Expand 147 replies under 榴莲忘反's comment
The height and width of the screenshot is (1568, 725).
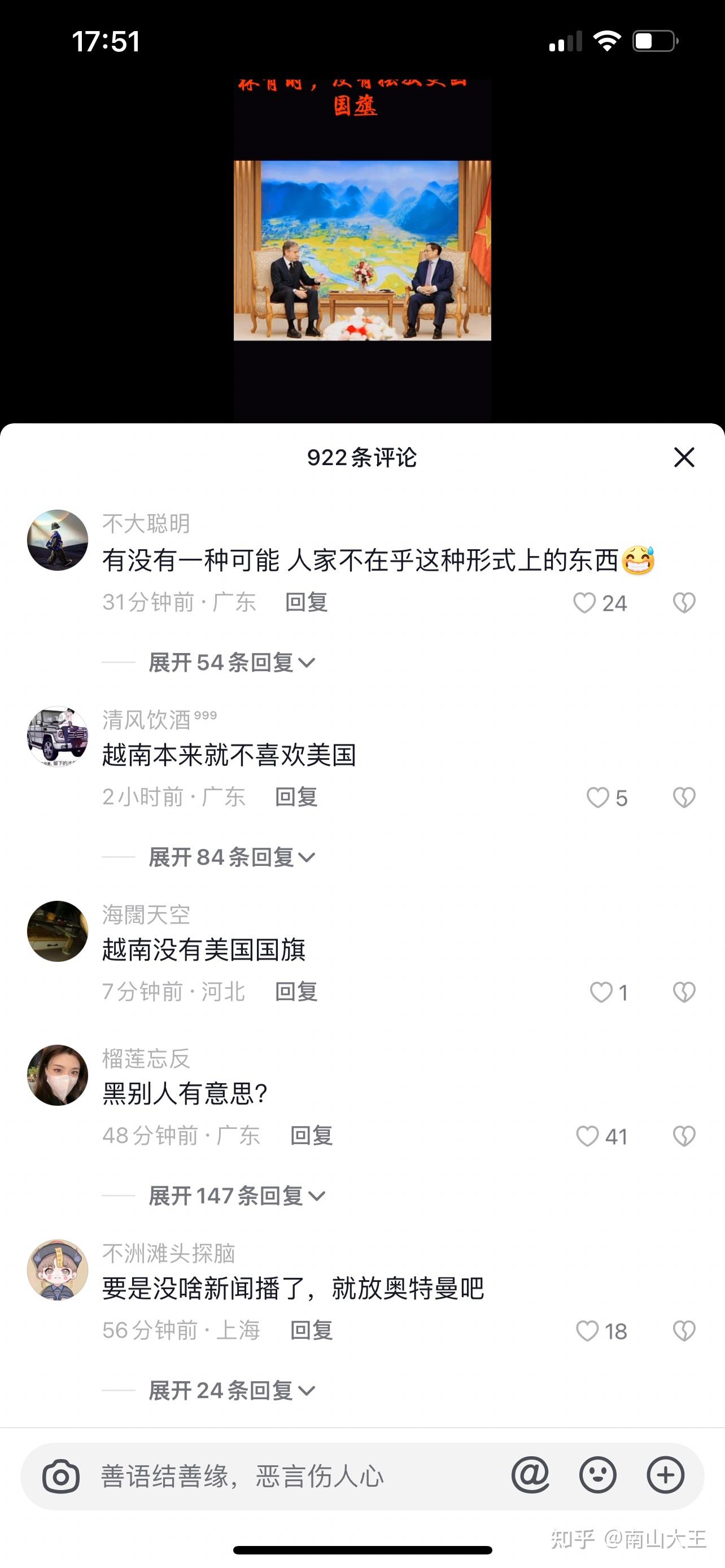pos(236,1196)
